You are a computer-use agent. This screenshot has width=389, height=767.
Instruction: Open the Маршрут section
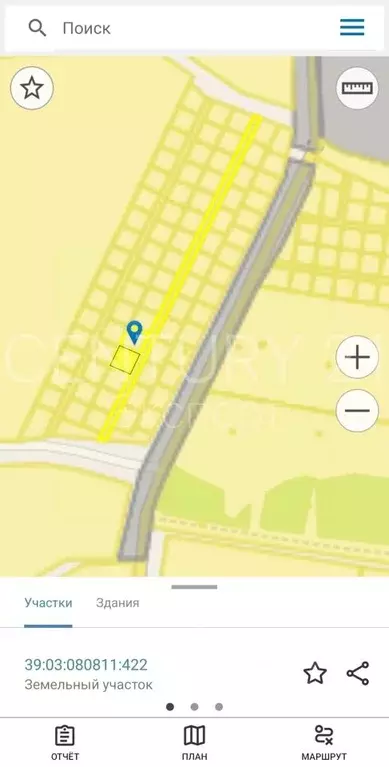[x=324, y=743]
